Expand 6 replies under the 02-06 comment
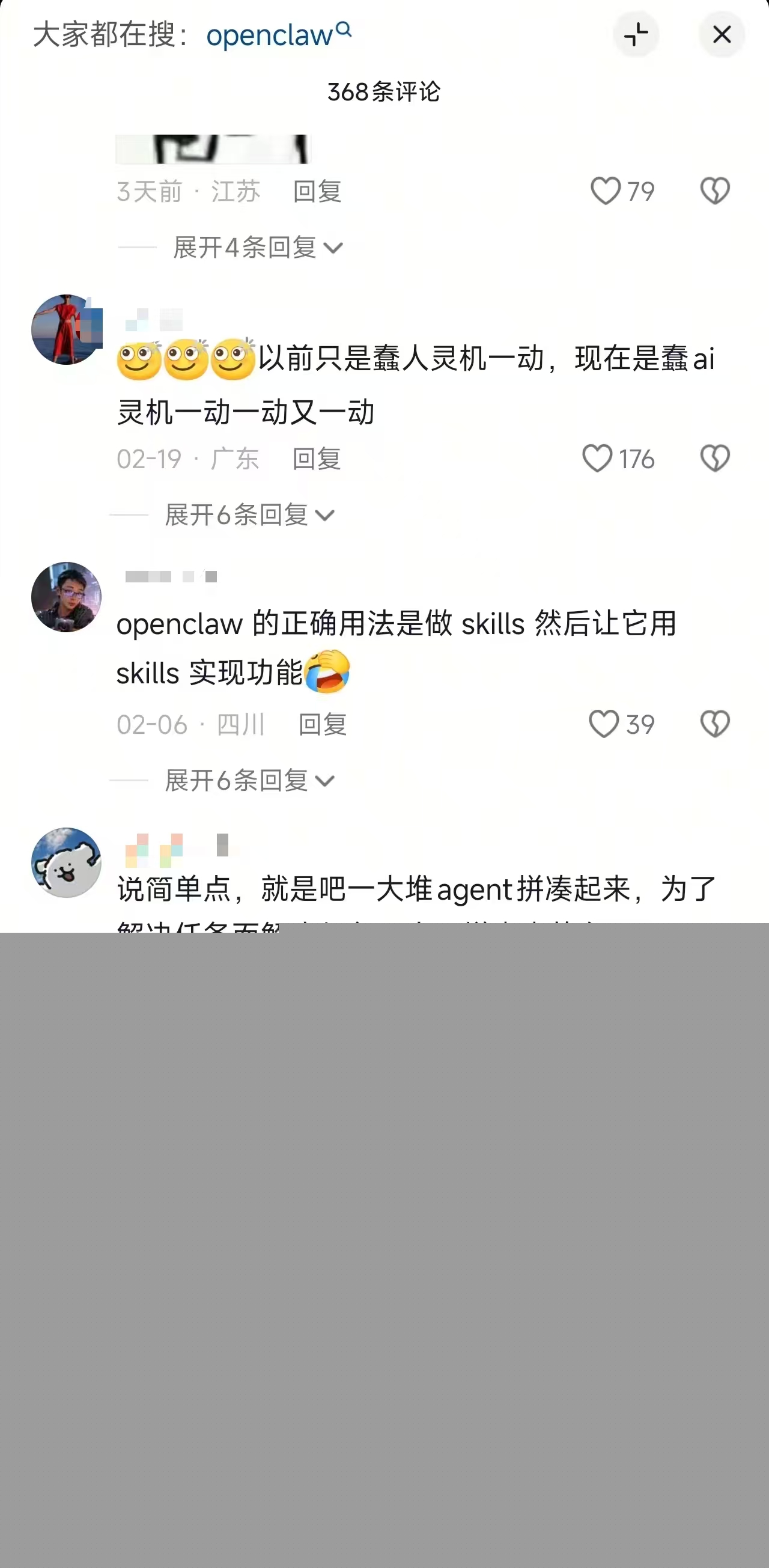The width and height of the screenshot is (769, 1568). pyautogui.click(x=249, y=781)
